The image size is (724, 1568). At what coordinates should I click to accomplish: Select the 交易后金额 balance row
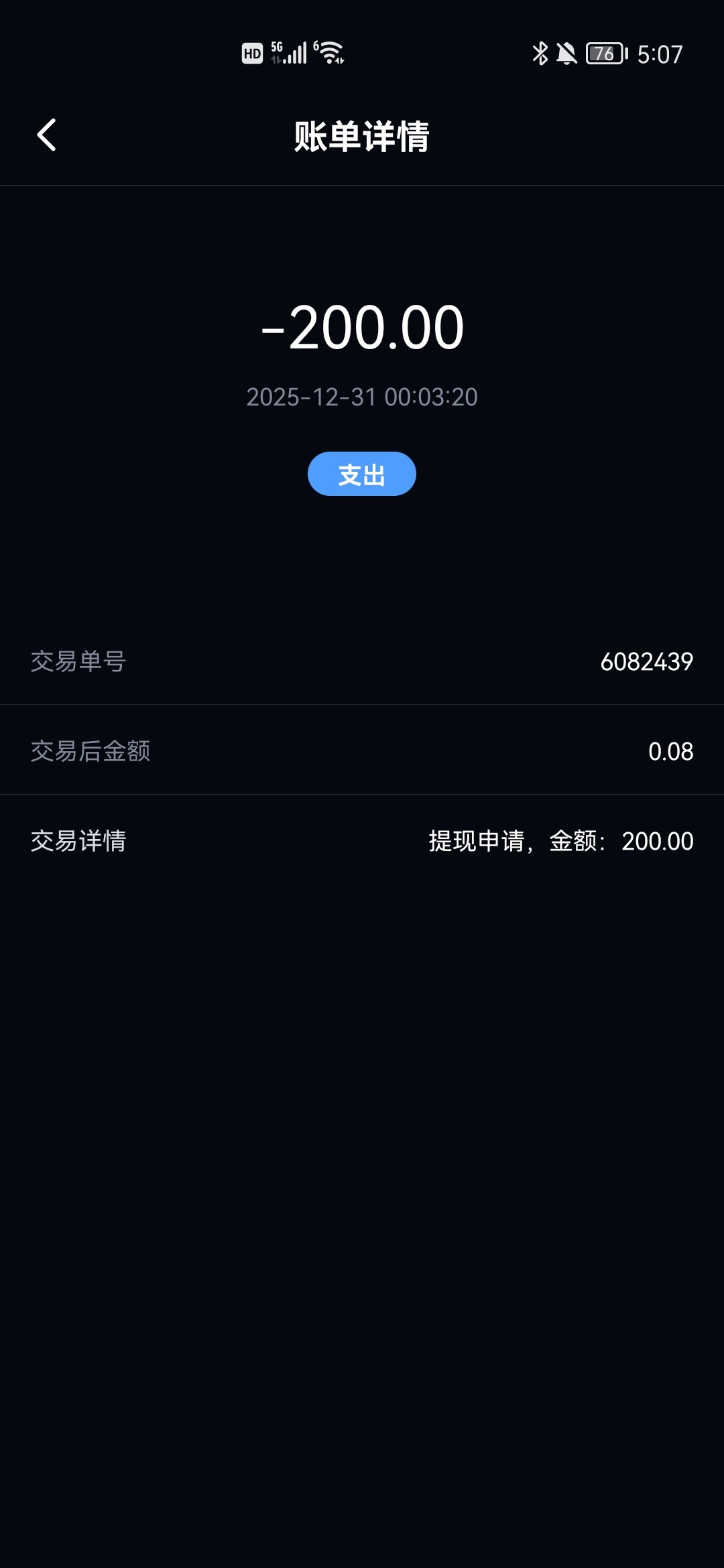pos(362,751)
